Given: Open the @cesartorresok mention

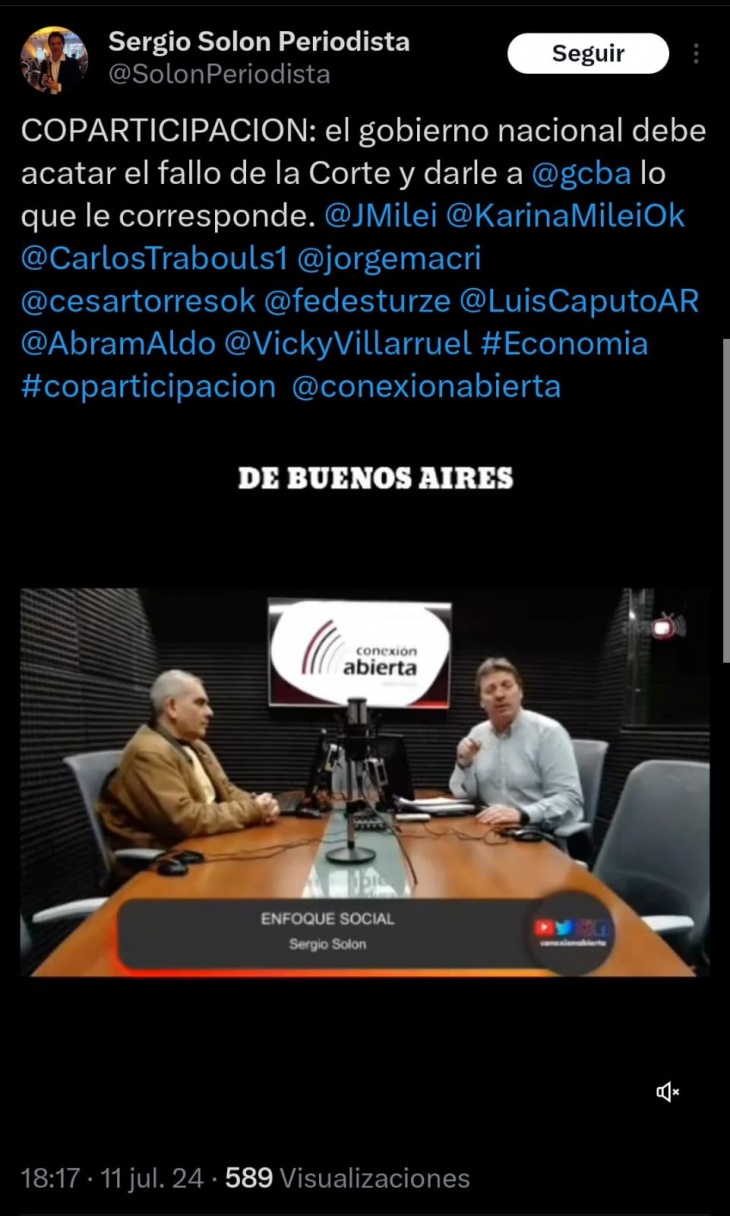Looking at the screenshot, I should click(138, 302).
